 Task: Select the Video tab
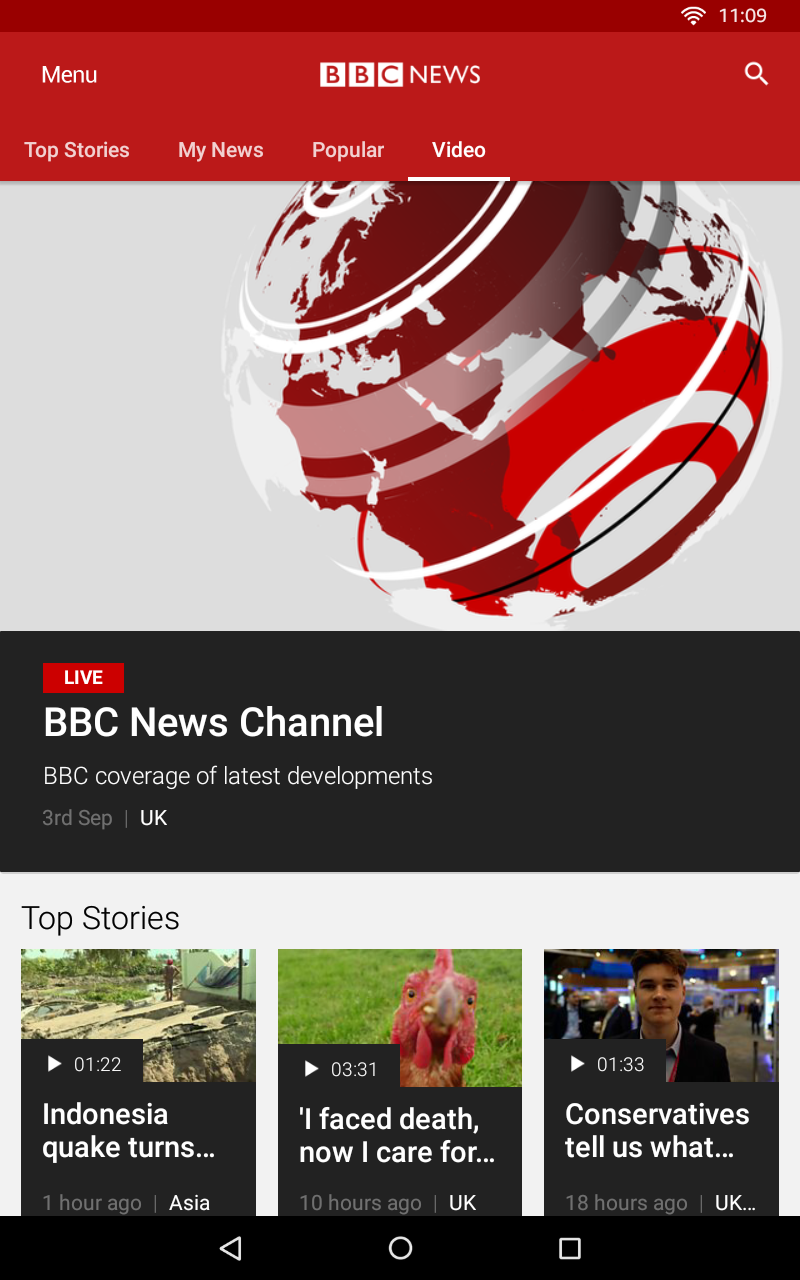[x=458, y=150]
